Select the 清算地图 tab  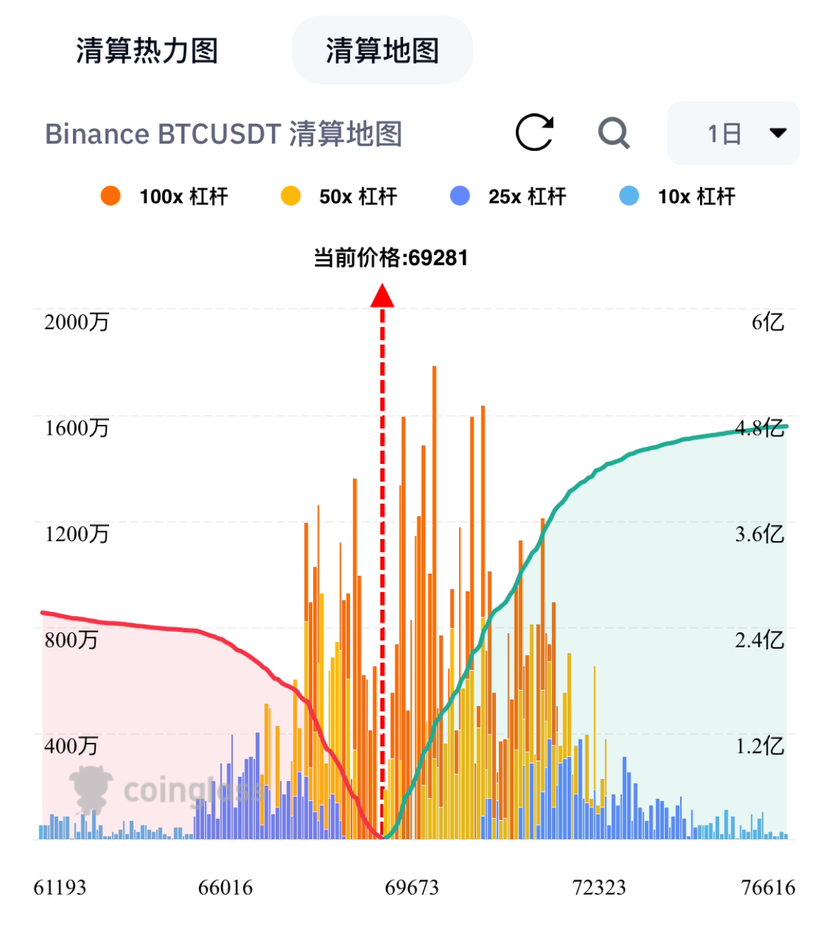coord(382,50)
